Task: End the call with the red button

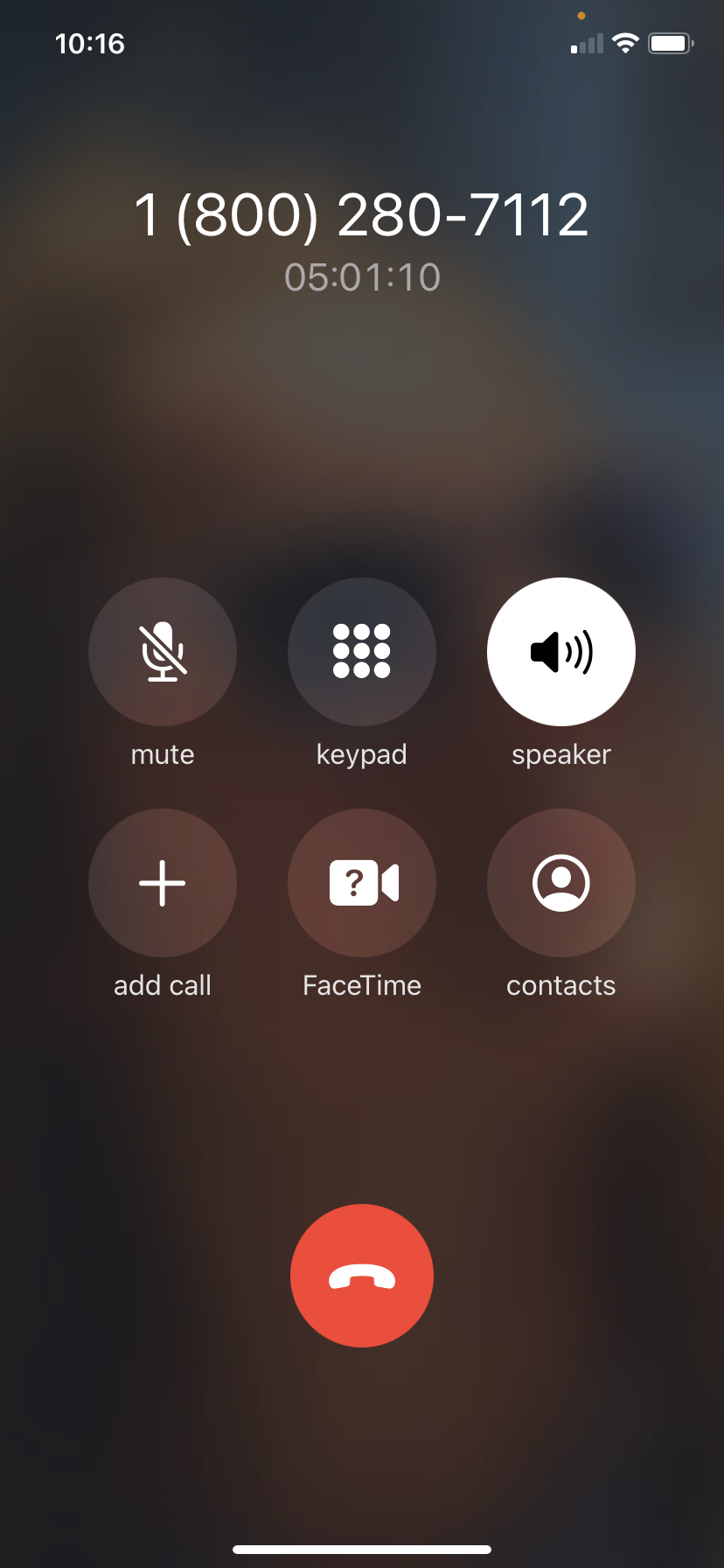Action: point(362,1276)
